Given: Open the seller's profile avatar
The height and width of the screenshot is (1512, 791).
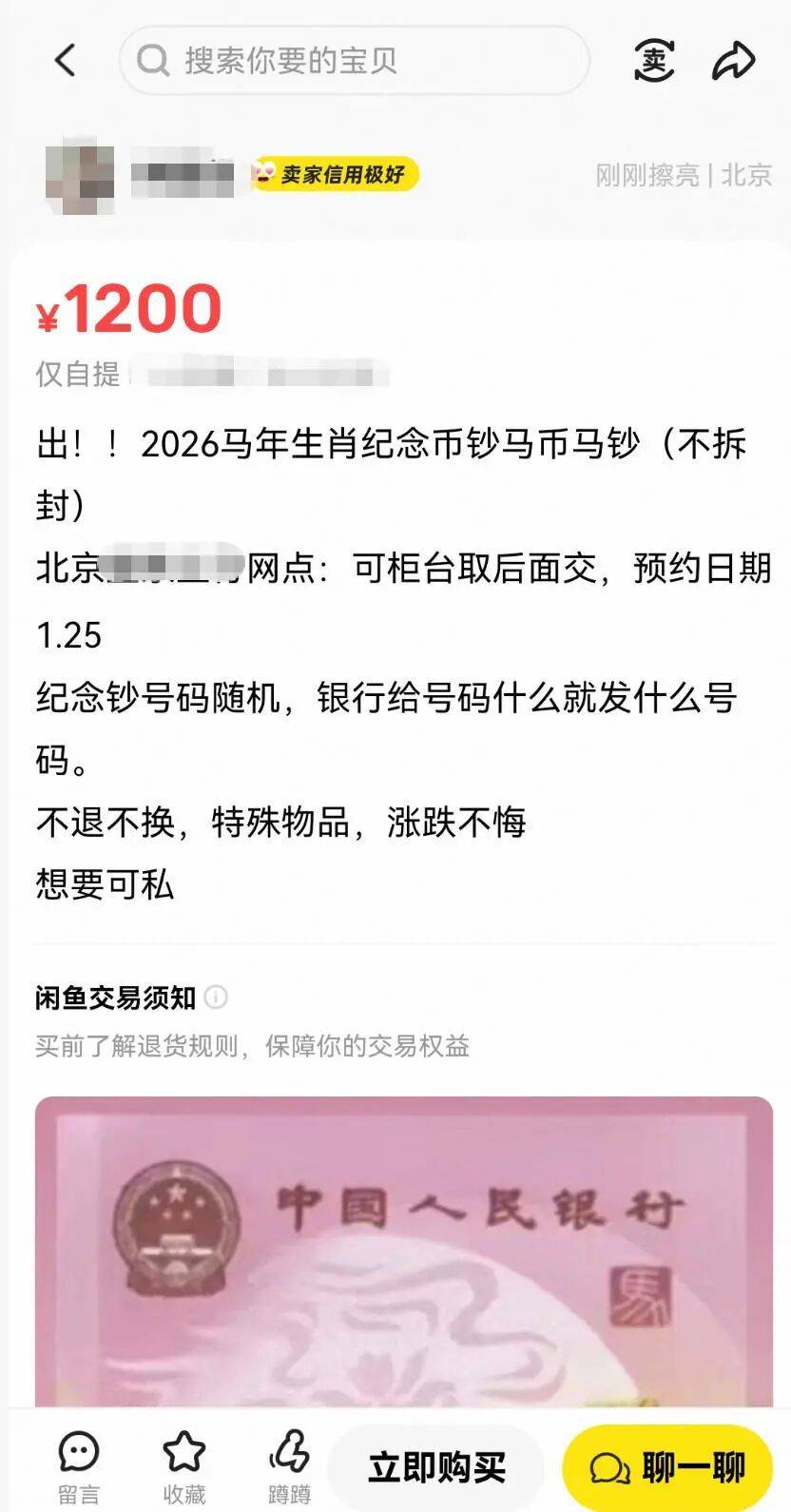Looking at the screenshot, I should pos(80,175).
